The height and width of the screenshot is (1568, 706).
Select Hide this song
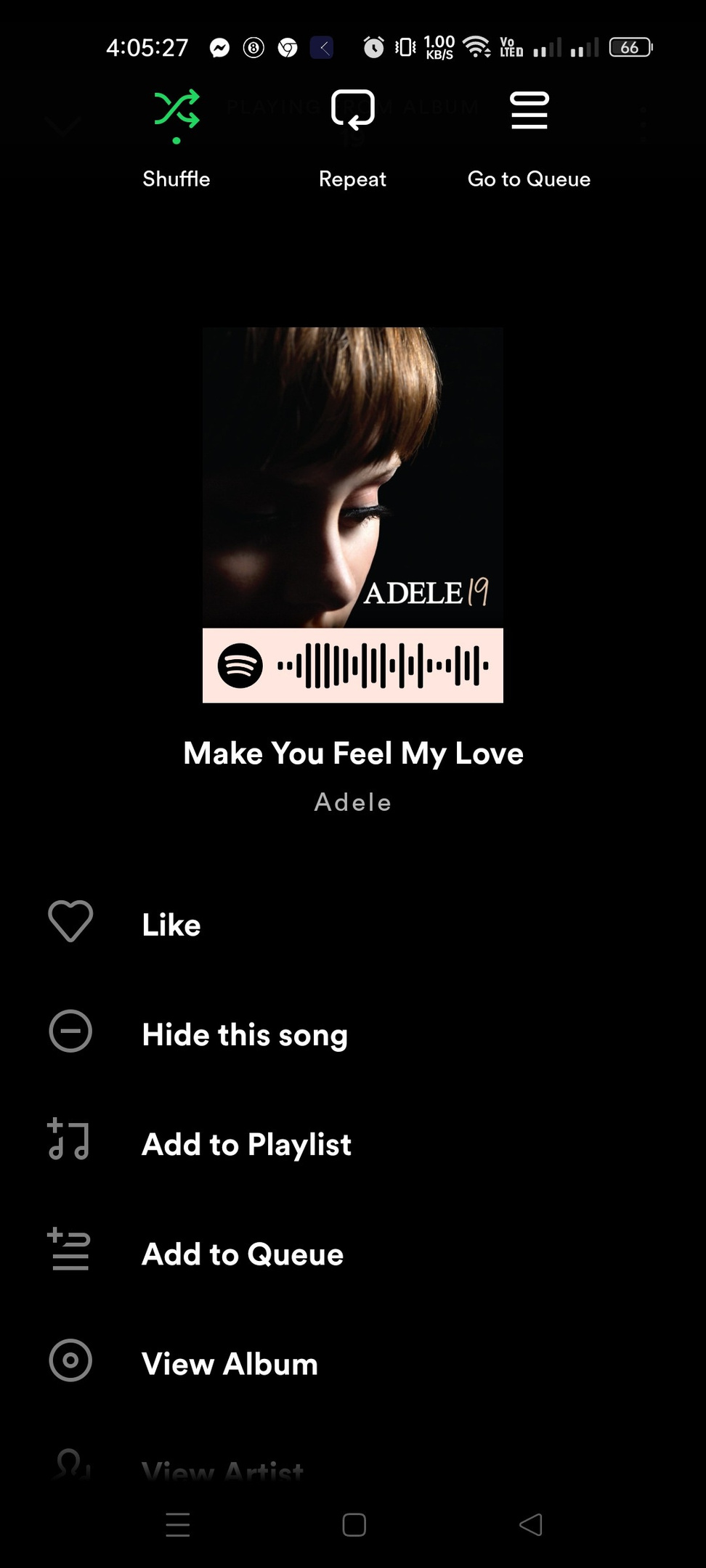[244, 1034]
